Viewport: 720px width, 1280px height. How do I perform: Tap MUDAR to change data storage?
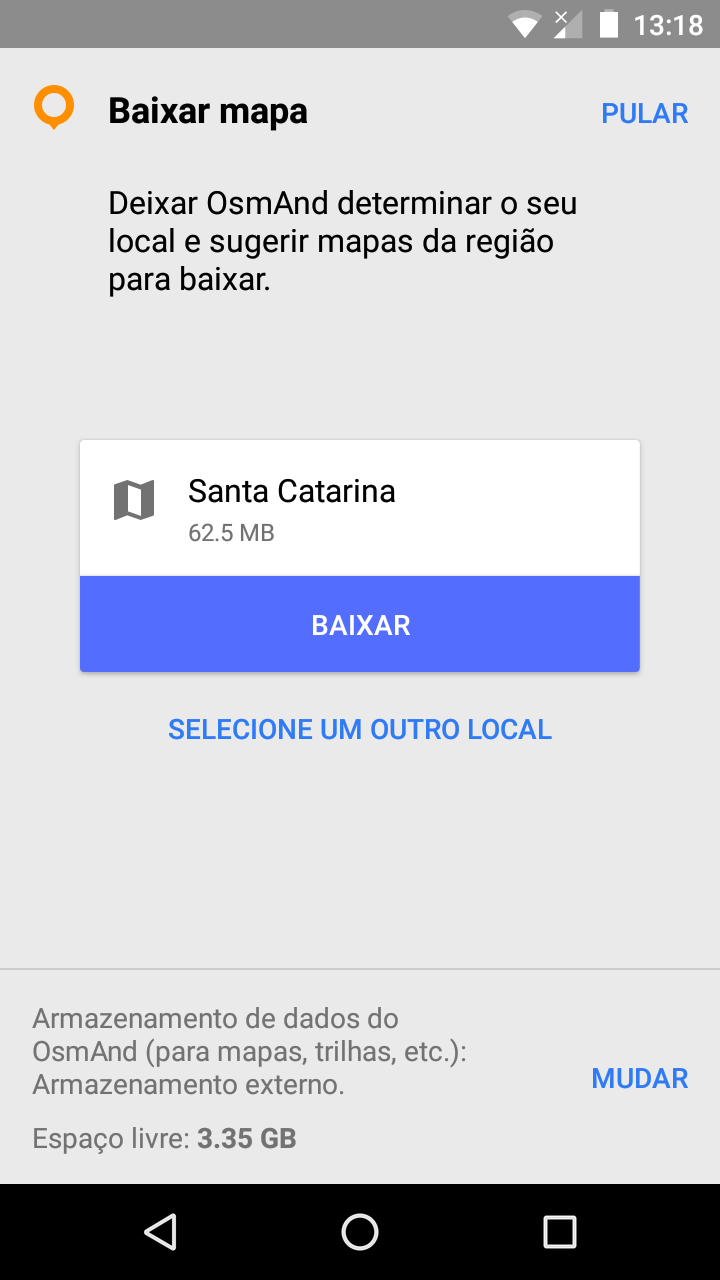[640, 1078]
